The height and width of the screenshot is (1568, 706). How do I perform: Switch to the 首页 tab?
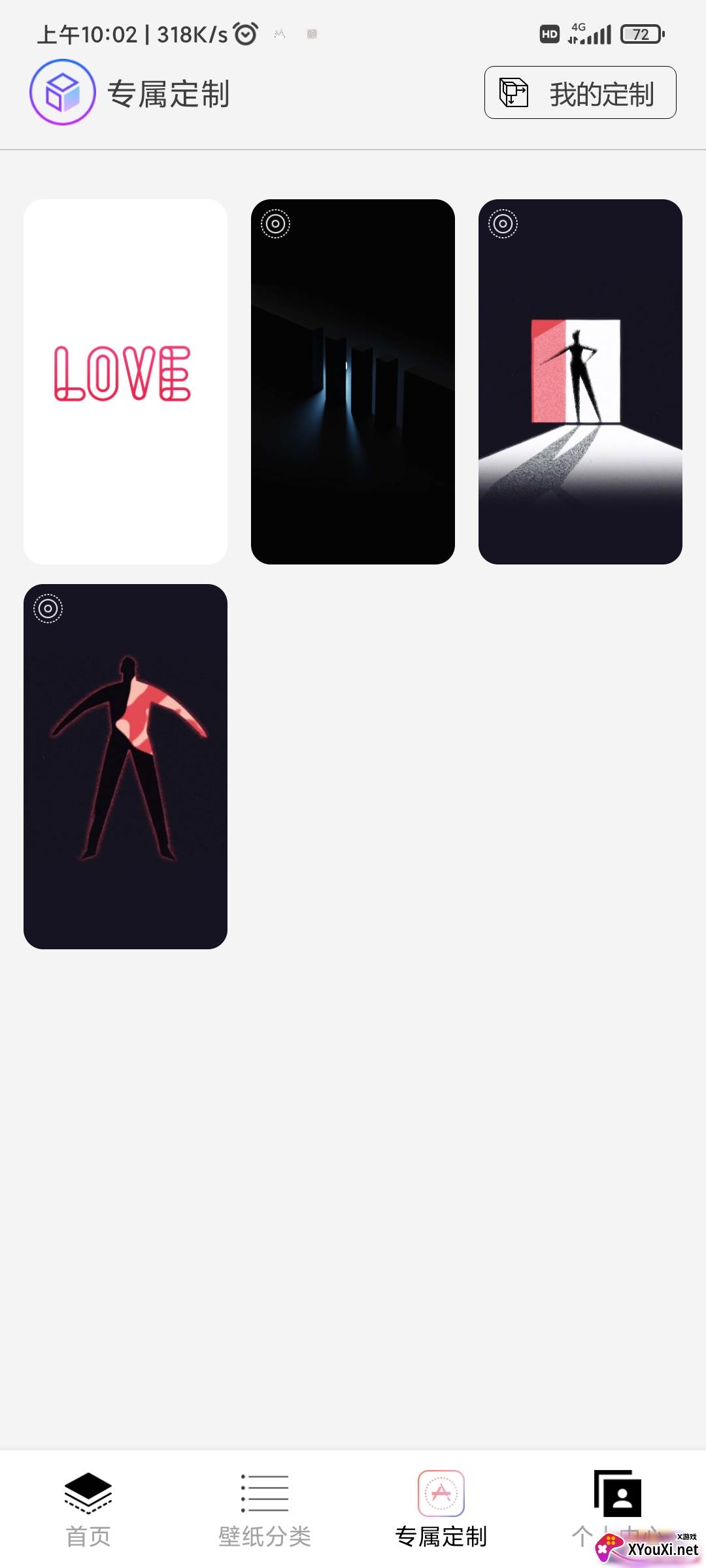coord(88,1509)
